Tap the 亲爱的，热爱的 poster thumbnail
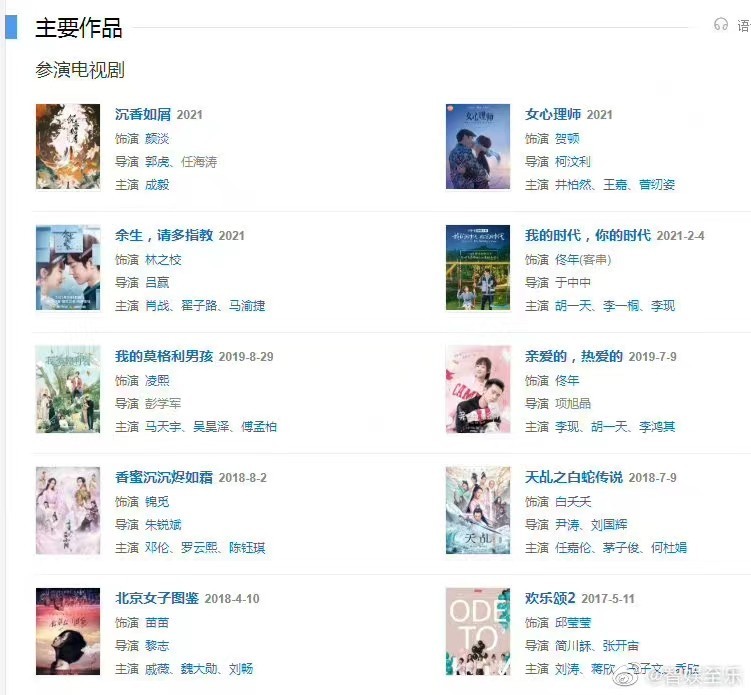The width and height of the screenshot is (751, 695). 478,389
